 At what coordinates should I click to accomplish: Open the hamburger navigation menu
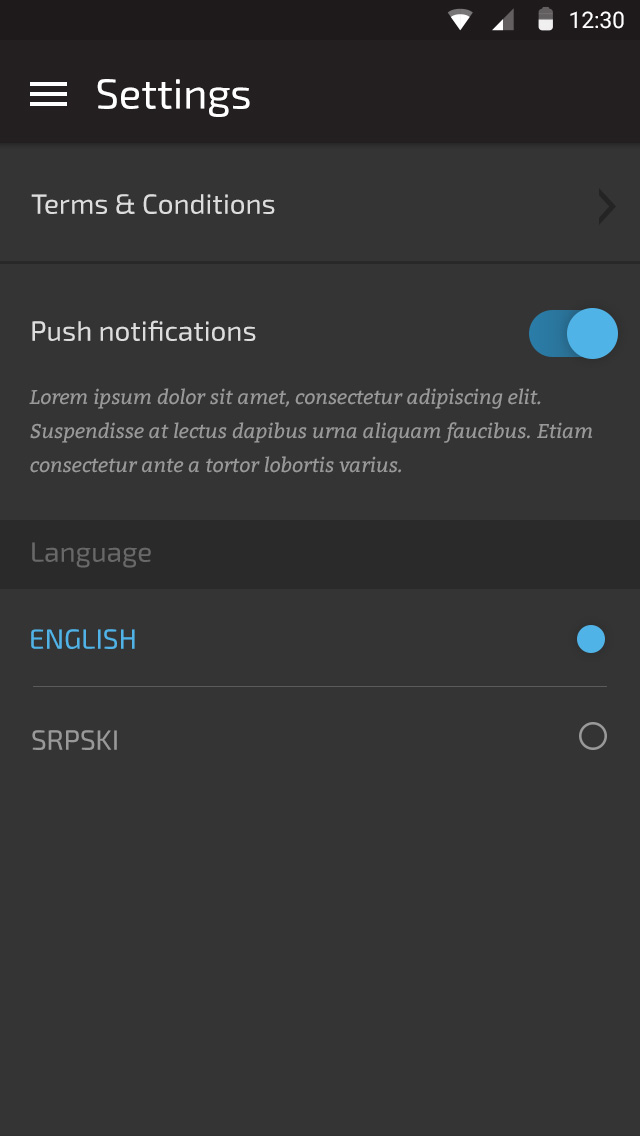point(49,94)
